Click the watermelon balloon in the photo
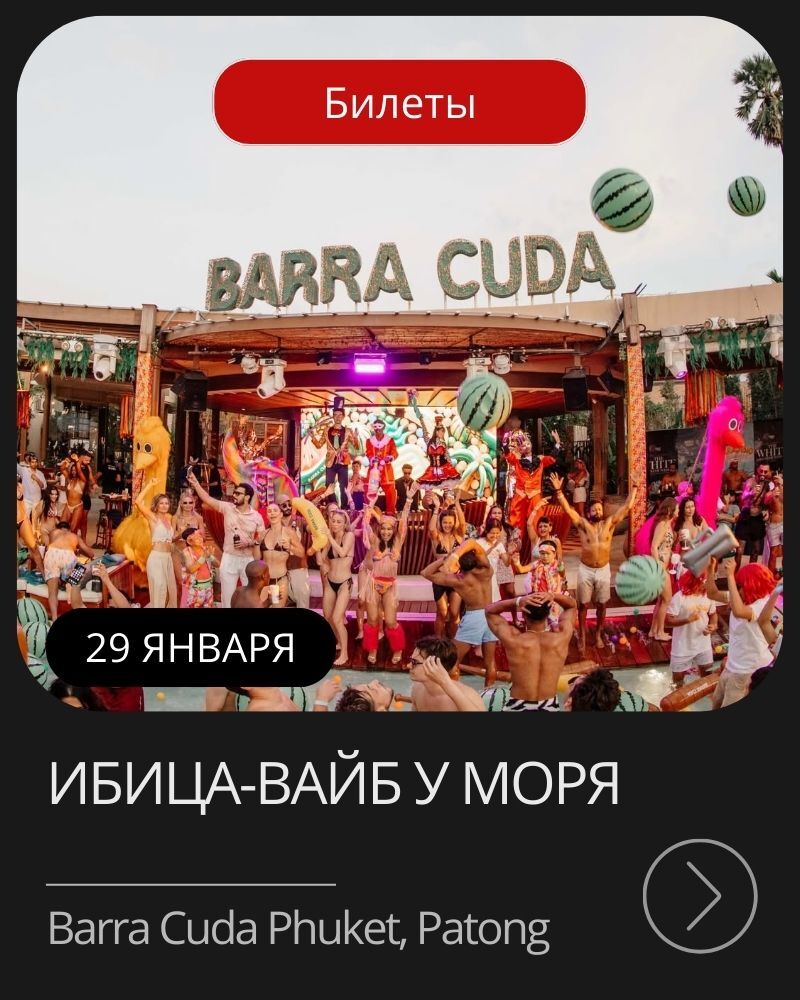 [x=621, y=198]
